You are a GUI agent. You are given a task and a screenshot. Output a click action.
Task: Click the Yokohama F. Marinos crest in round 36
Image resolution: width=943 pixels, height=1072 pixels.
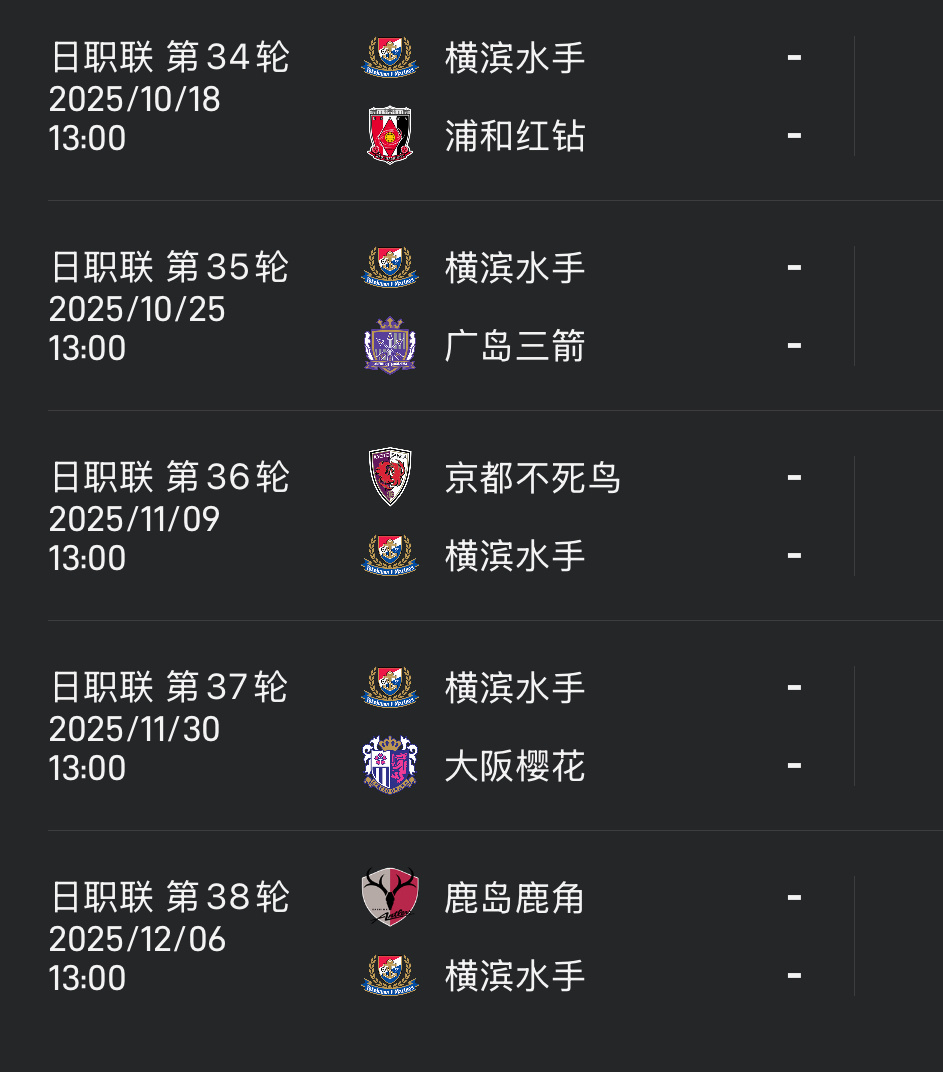(x=390, y=555)
